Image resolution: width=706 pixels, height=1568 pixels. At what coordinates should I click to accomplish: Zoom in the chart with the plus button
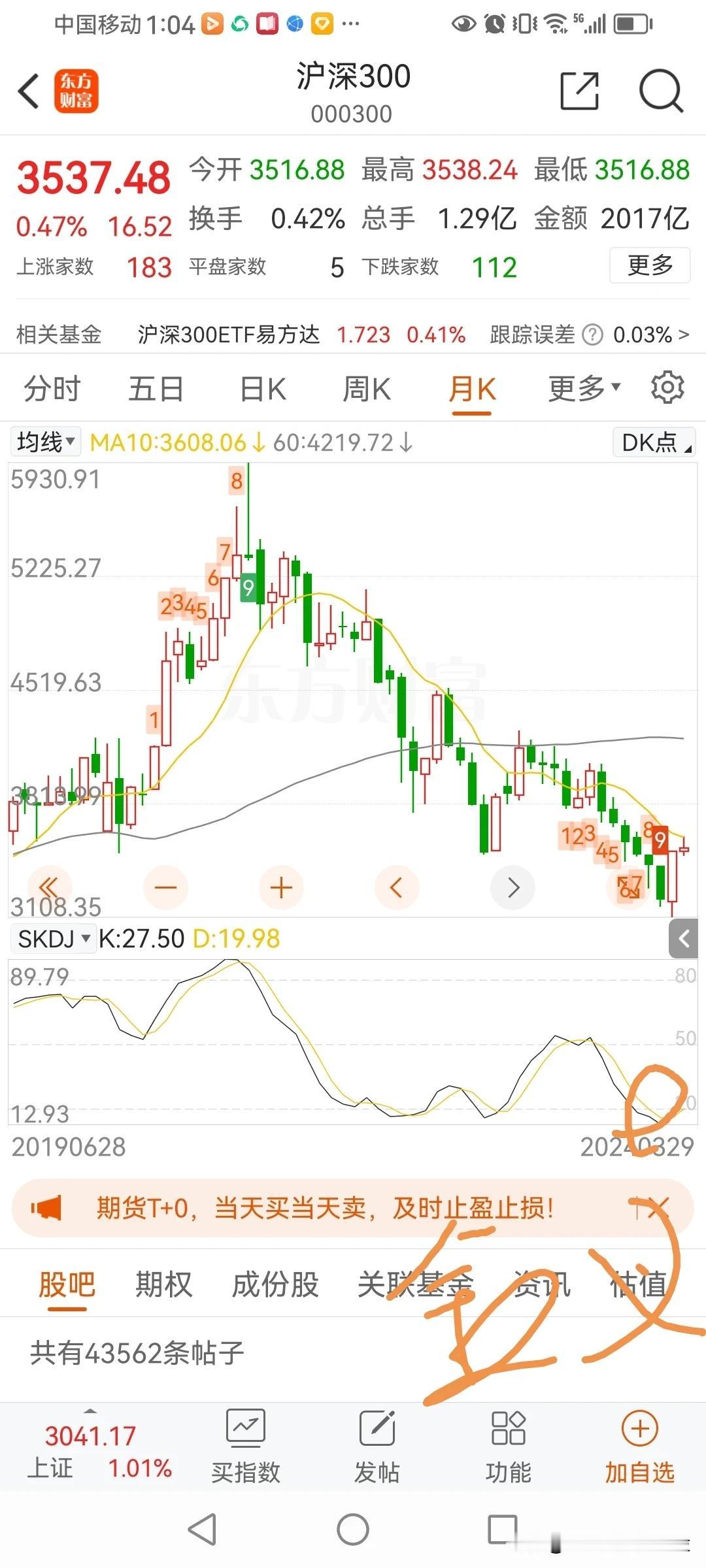coord(281,887)
